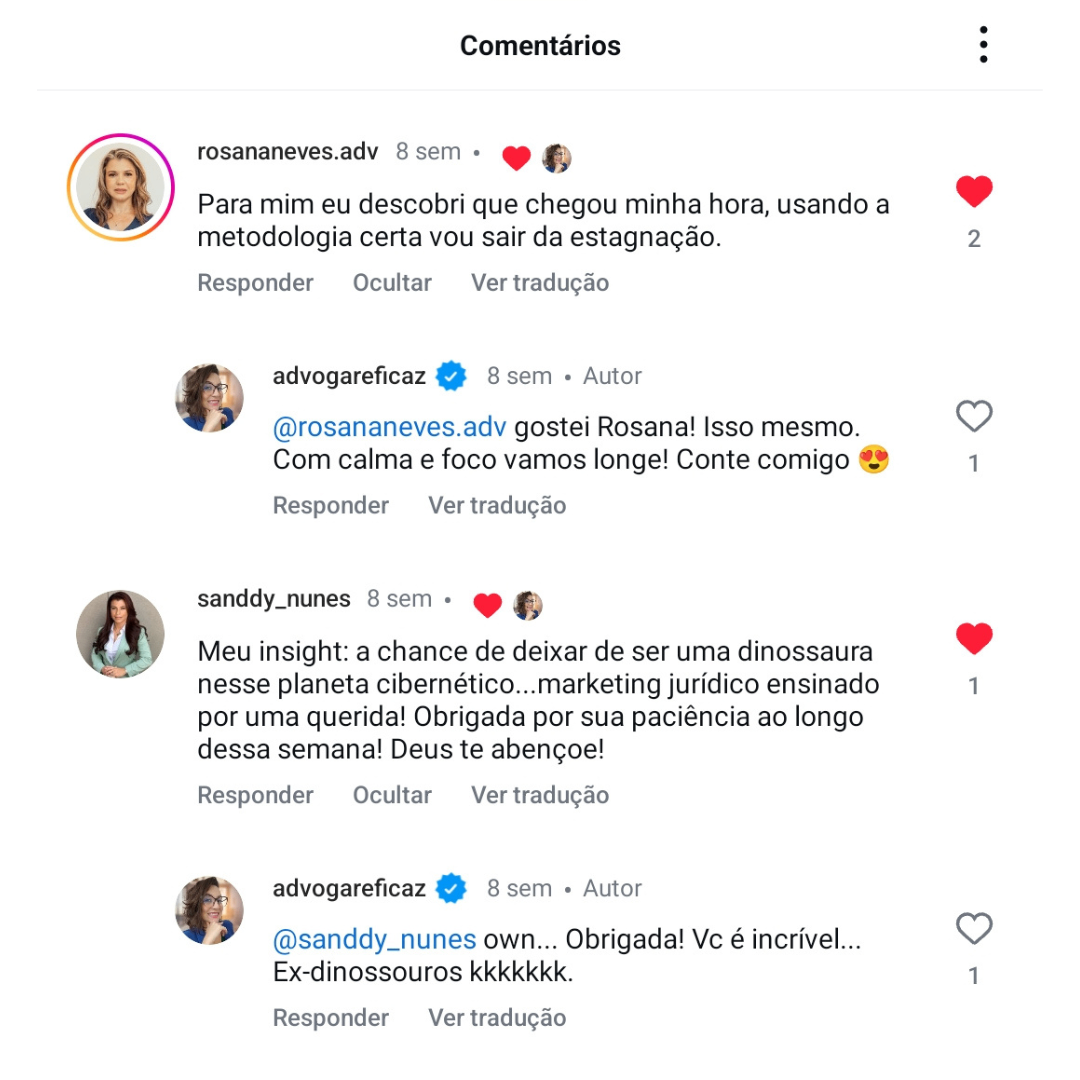The image size is (1080, 1080).
Task: Remove like from sanddy_nunes's comment
Action: (x=974, y=639)
